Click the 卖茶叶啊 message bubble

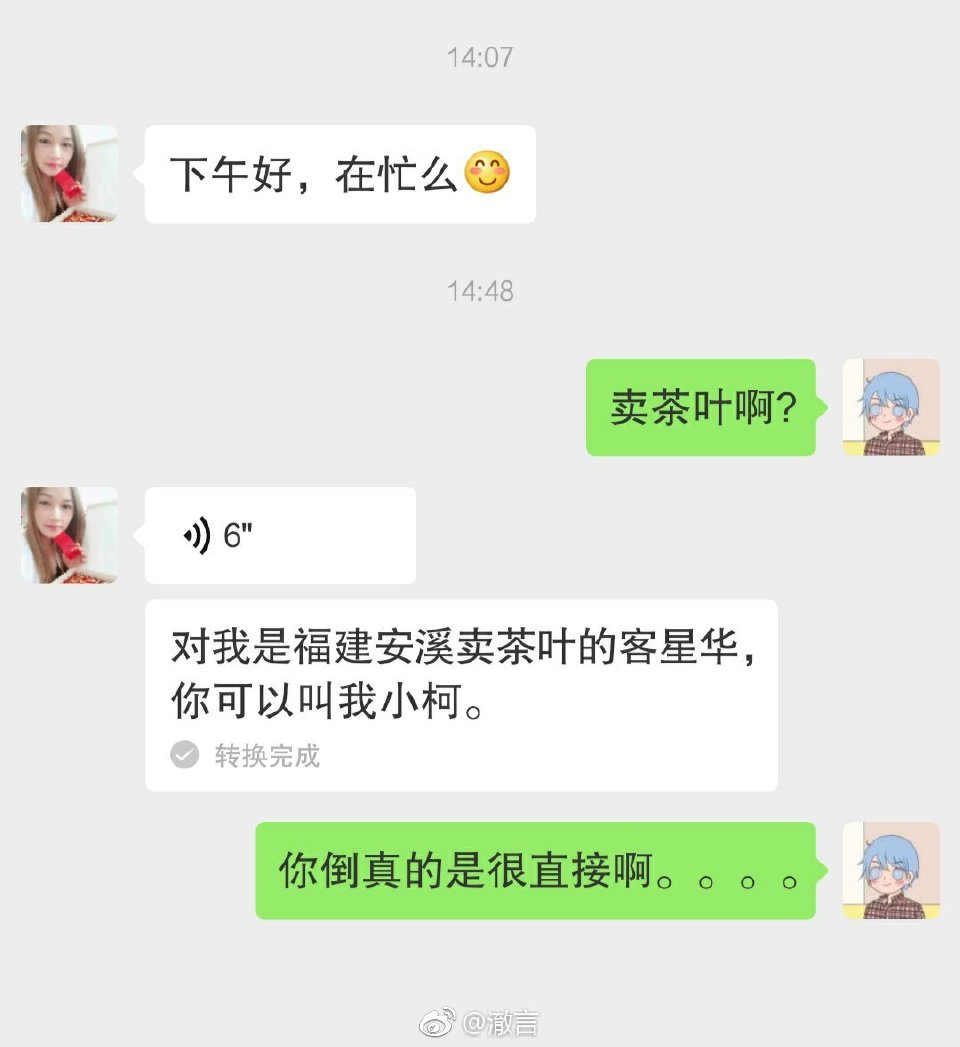(700, 407)
